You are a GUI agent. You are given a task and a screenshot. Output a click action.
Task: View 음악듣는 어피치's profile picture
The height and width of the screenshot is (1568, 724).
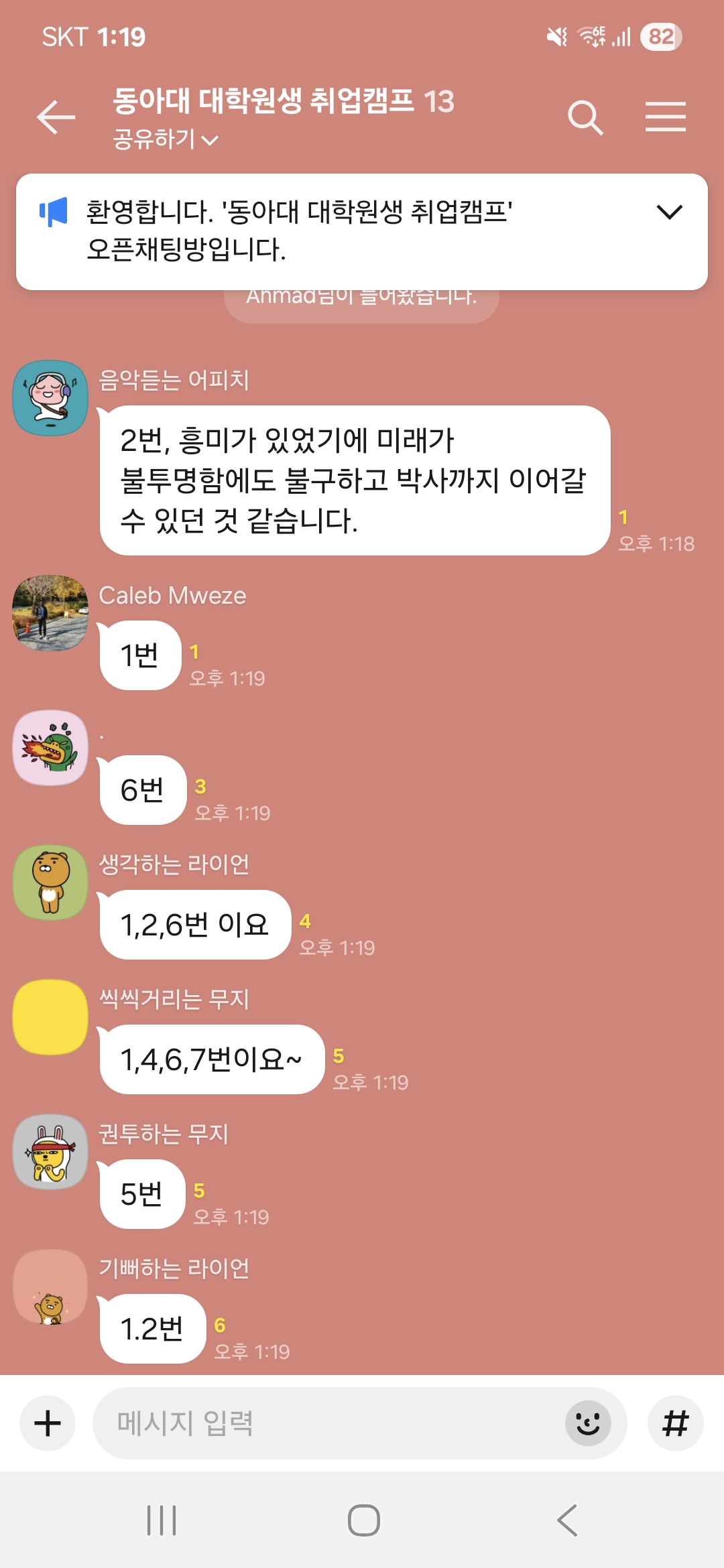point(50,398)
